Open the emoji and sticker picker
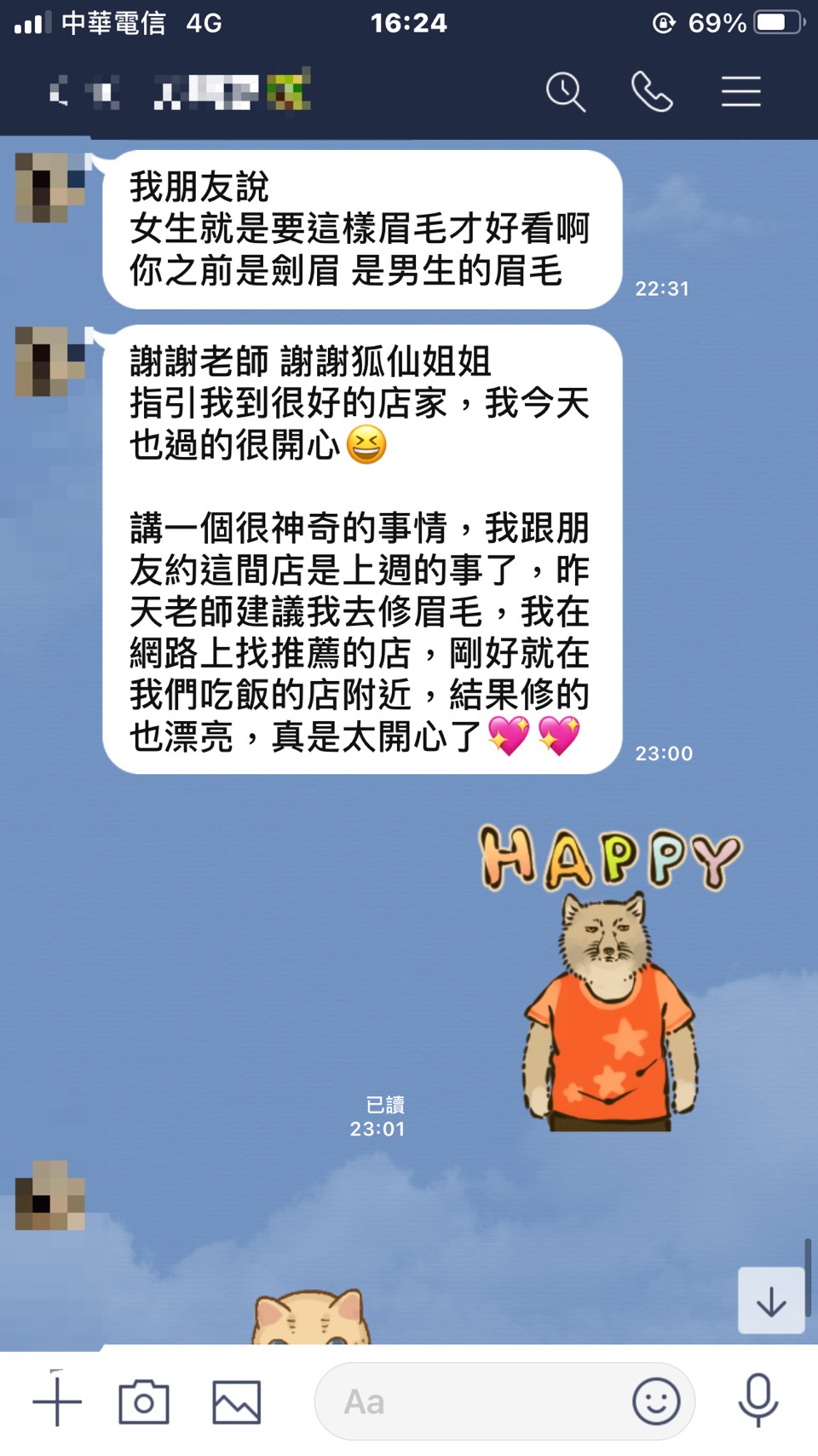 (x=656, y=1401)
